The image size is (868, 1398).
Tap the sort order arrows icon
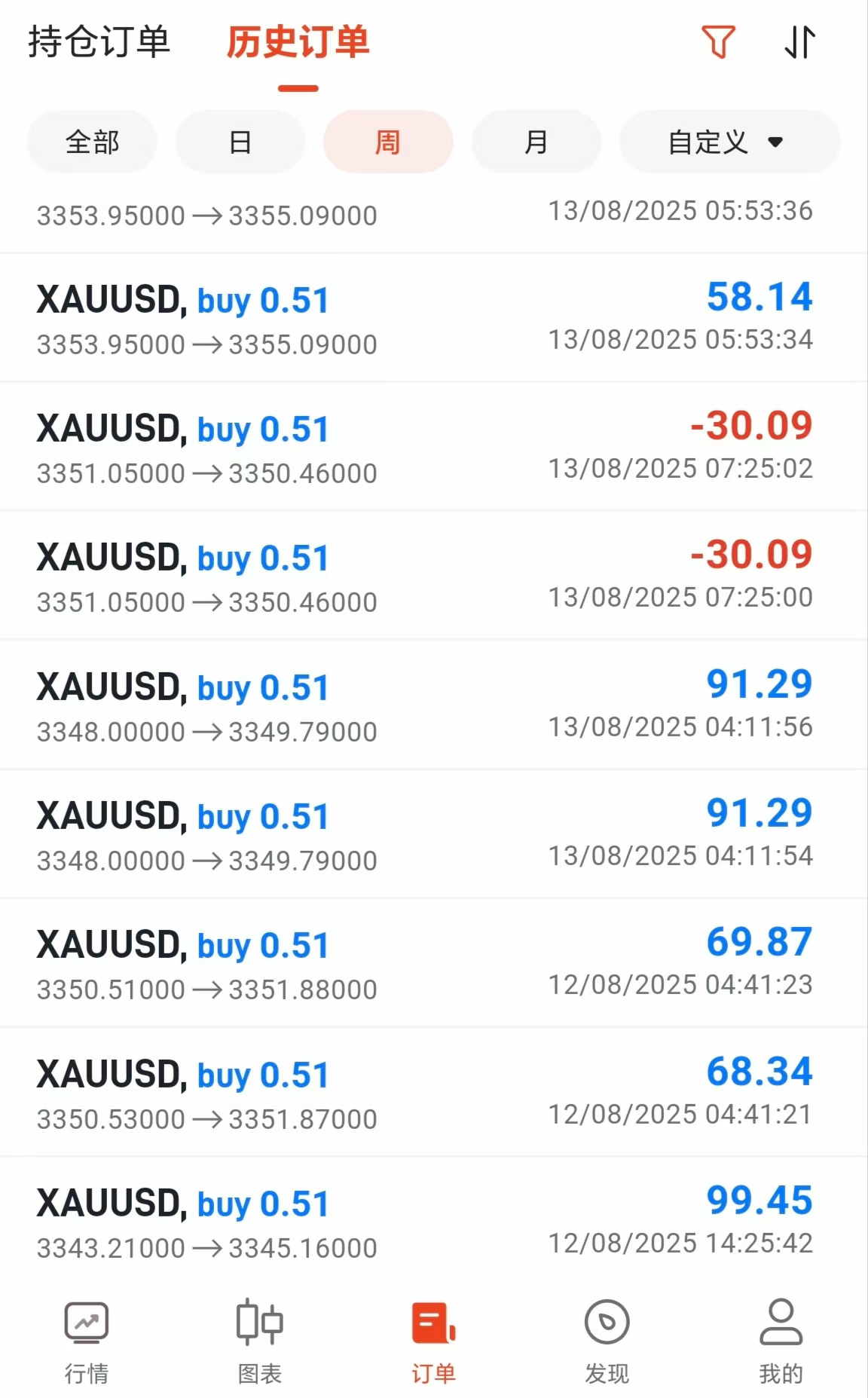799,42
